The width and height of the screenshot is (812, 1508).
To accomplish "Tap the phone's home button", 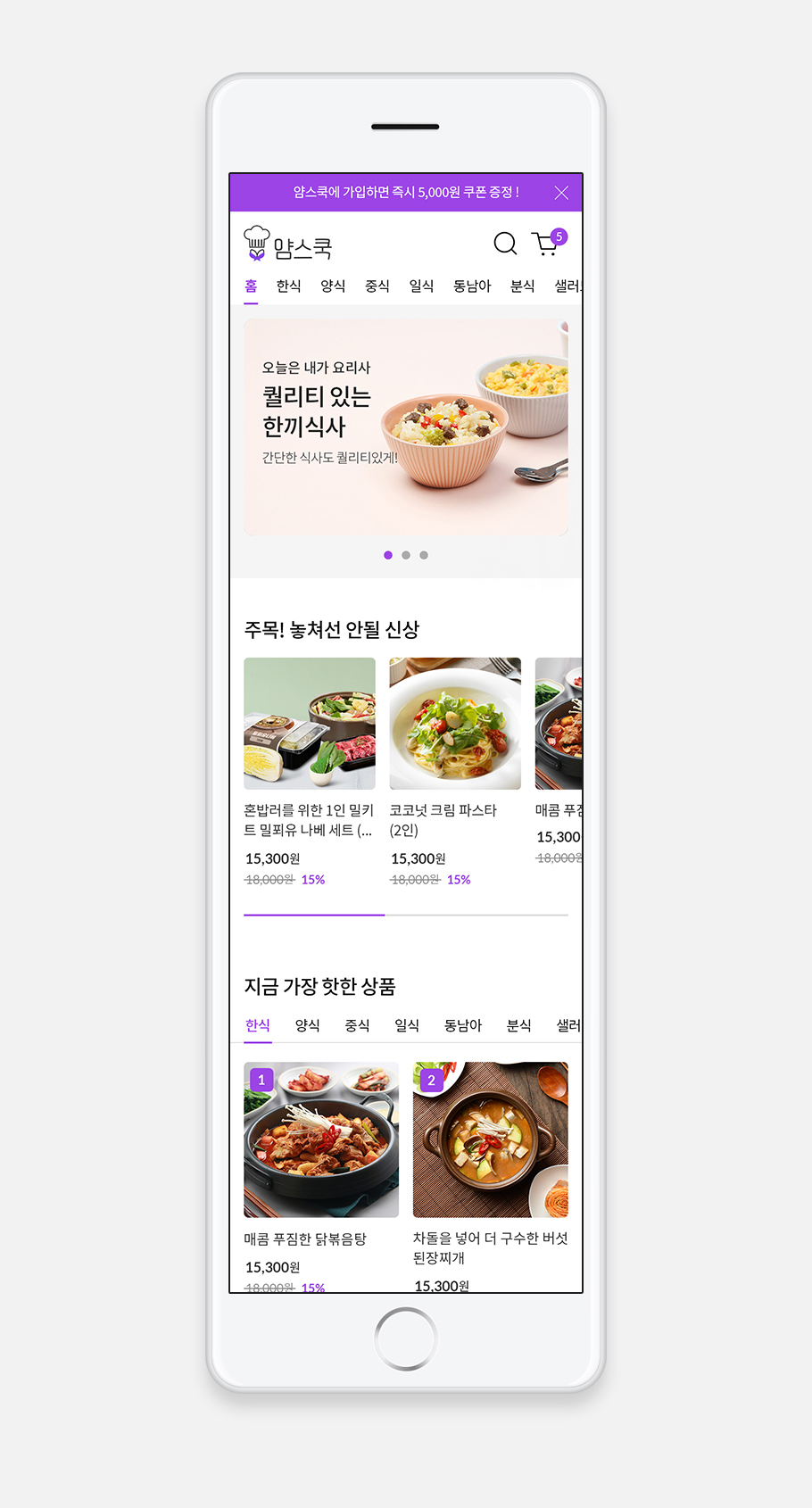I will pos(406,1338).
